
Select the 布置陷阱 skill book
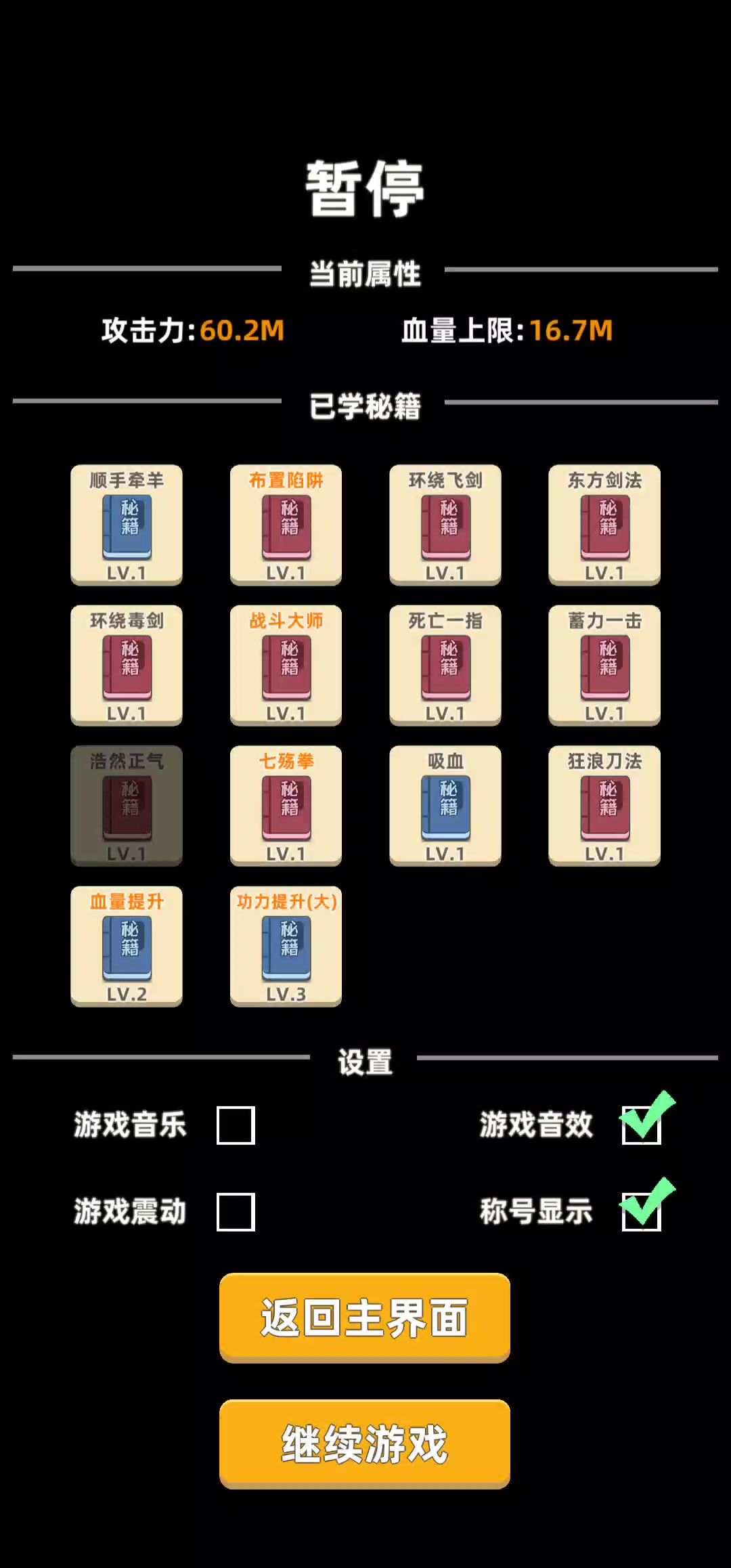coord(286,525)
